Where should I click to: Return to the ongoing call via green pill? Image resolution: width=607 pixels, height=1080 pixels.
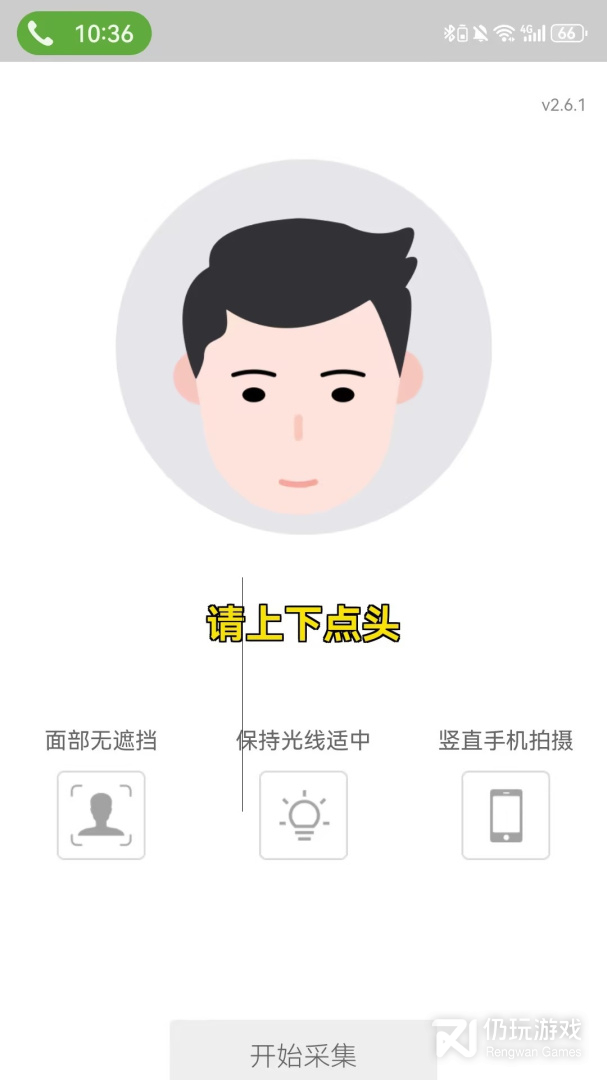point(84,33)
